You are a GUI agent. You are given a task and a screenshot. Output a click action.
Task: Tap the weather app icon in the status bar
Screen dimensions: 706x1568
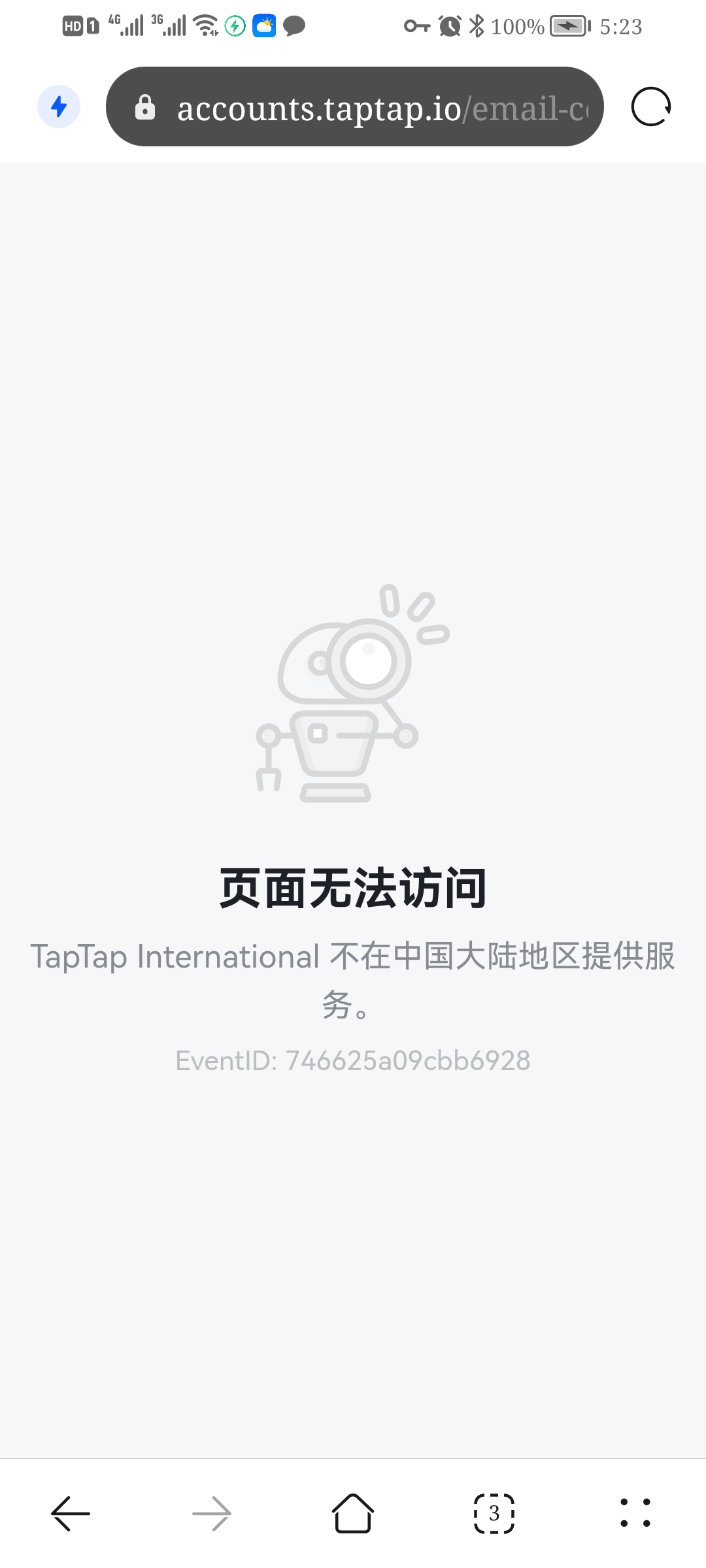[264, 26]
